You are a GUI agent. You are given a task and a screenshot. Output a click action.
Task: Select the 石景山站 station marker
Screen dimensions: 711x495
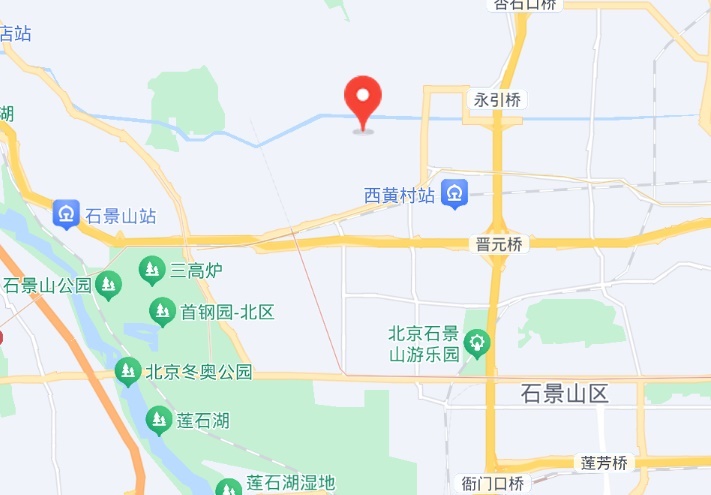67,213
